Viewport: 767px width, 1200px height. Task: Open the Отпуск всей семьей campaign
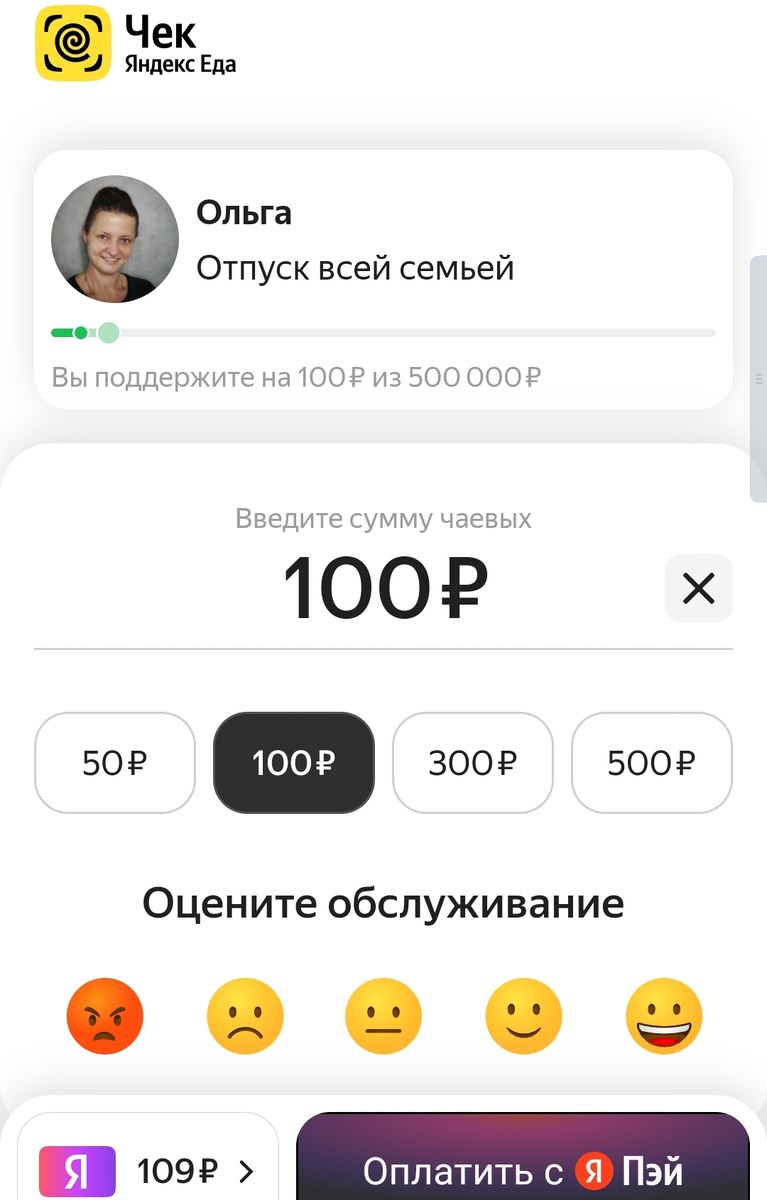(x=356, y=267)
